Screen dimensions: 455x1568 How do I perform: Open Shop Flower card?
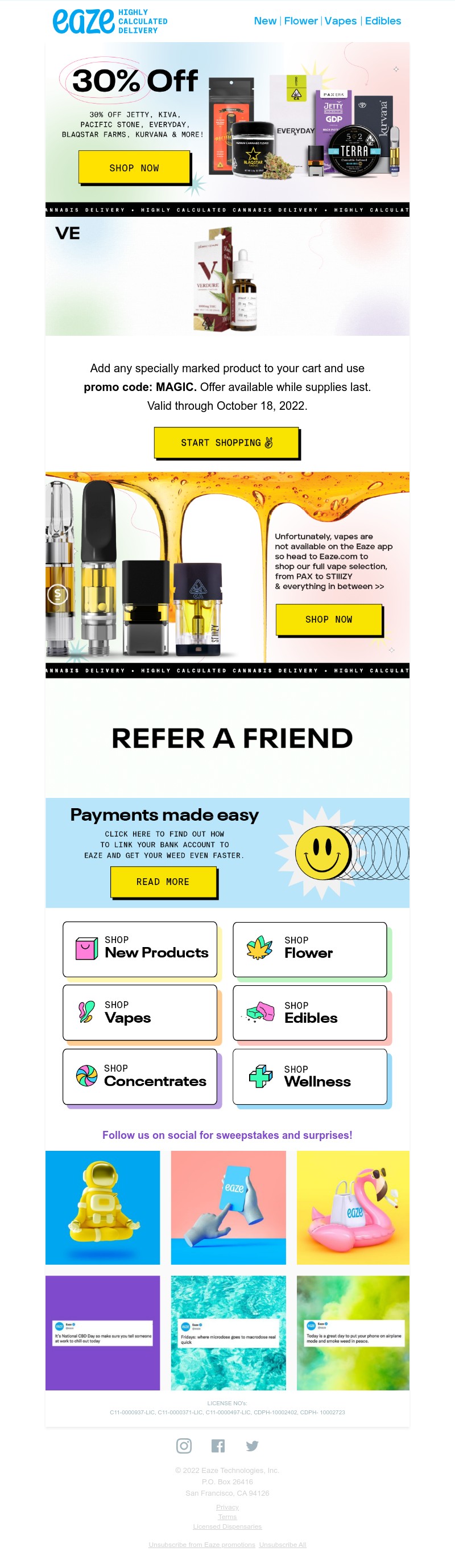(309, 948)
